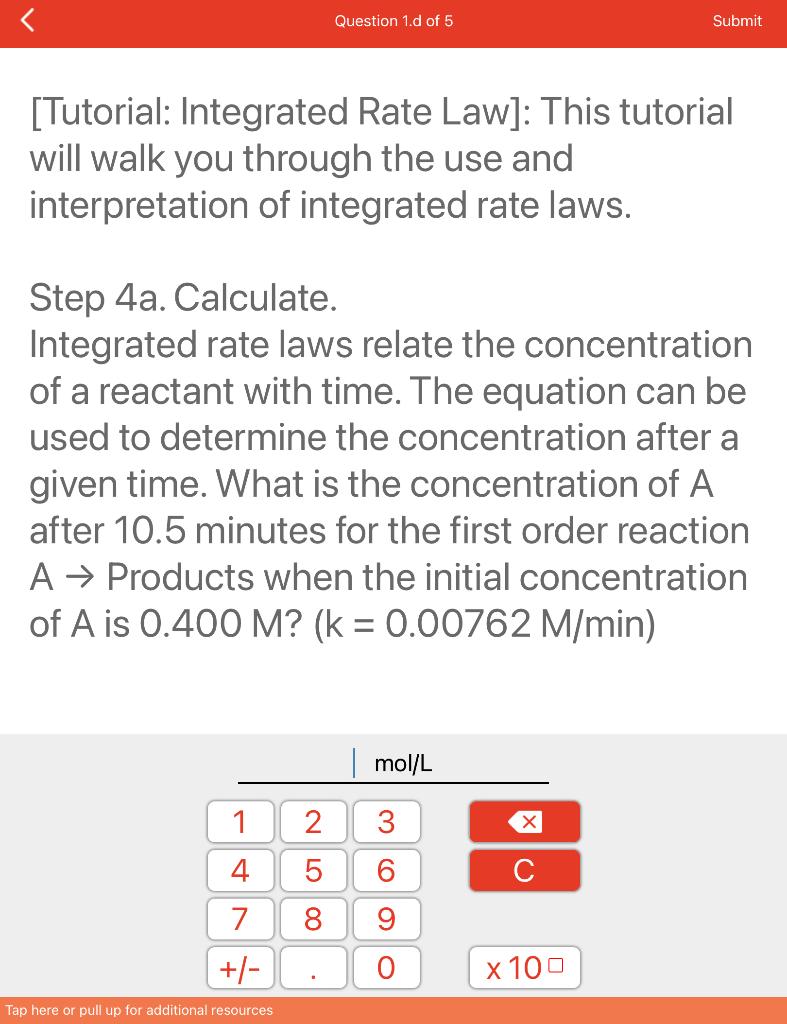Viewport: 787px width, 1024px height.
Task: Tap number 1 on the keypad
Action: [x=240, y=822]
